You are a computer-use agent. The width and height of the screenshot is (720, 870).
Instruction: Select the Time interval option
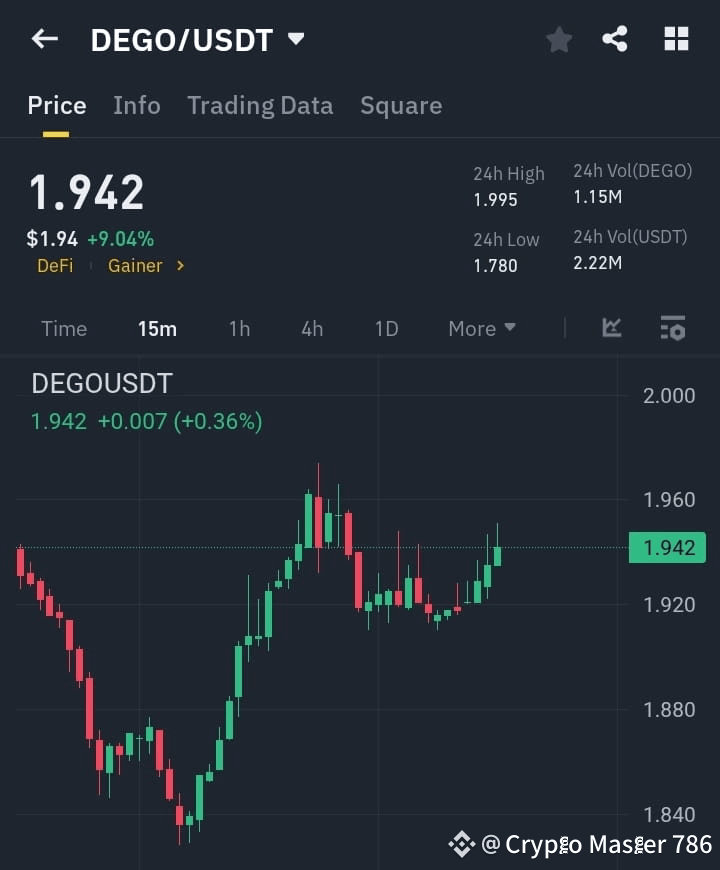coord(64,328)
